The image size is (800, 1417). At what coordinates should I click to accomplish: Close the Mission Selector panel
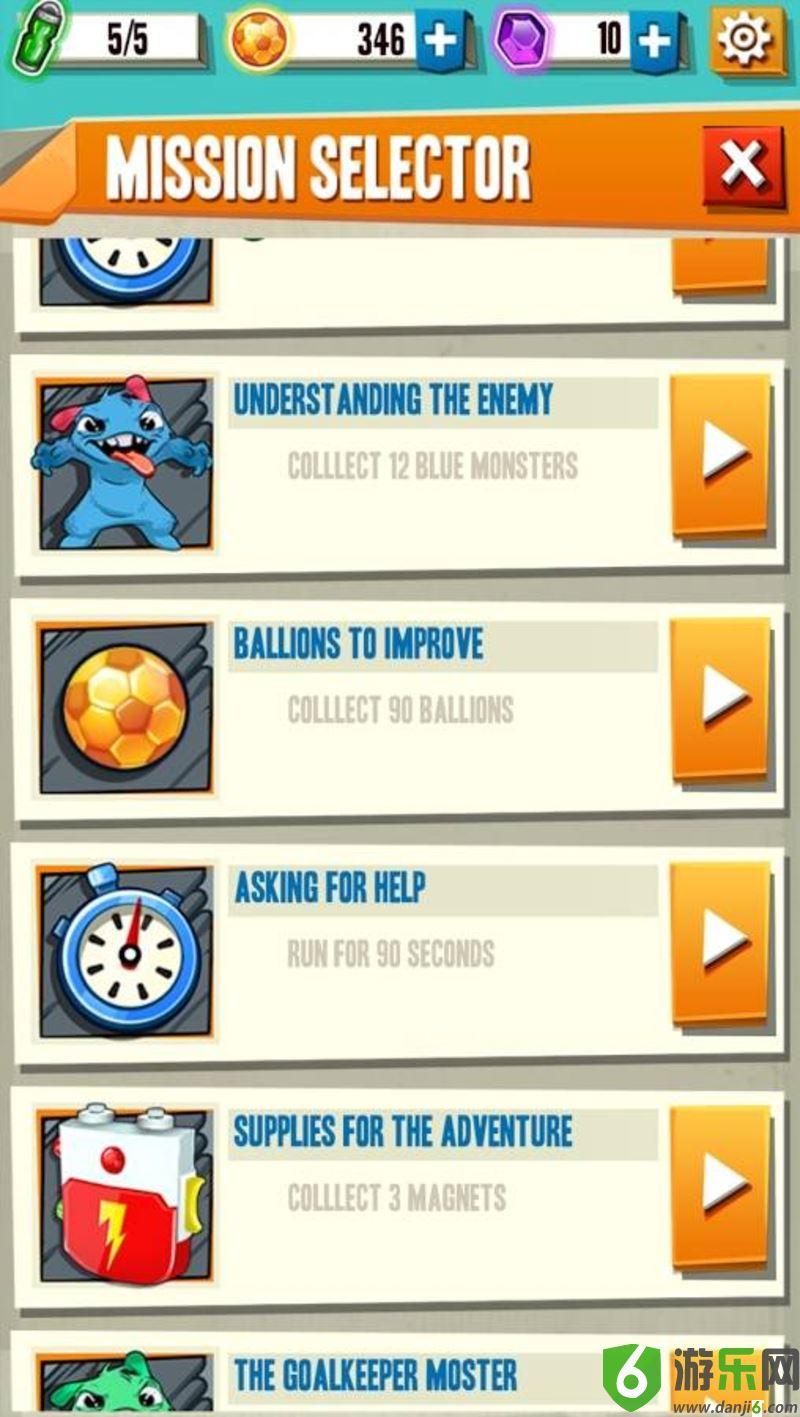(743, 166)
